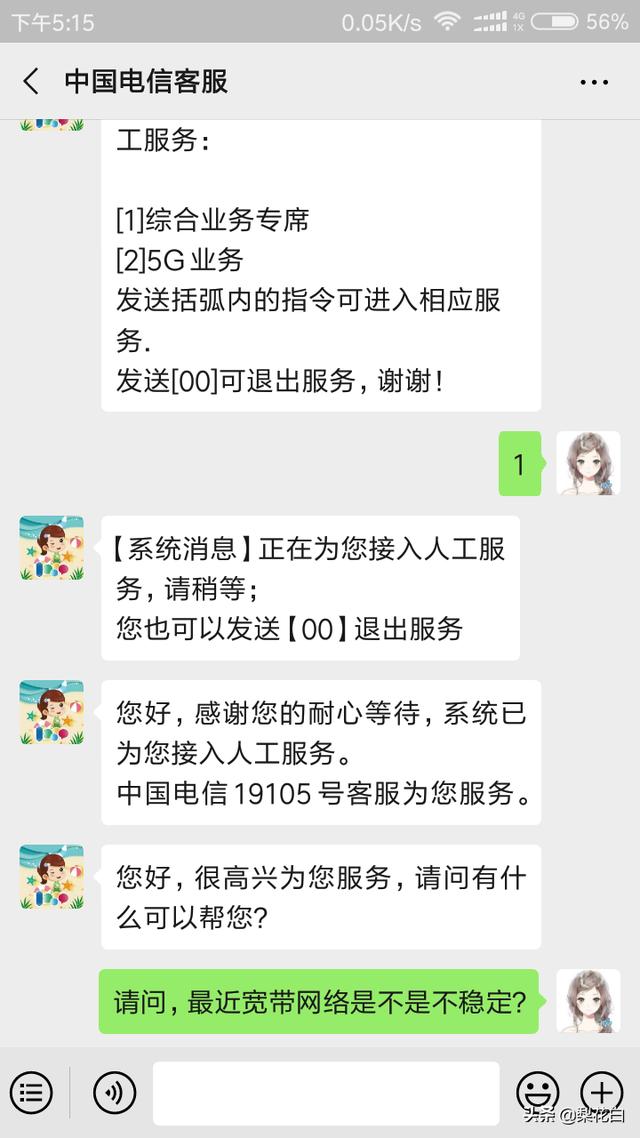Go back from 中国电信客服 chat
Viewport: 640px width, 1138px height.
pos(31,82)
